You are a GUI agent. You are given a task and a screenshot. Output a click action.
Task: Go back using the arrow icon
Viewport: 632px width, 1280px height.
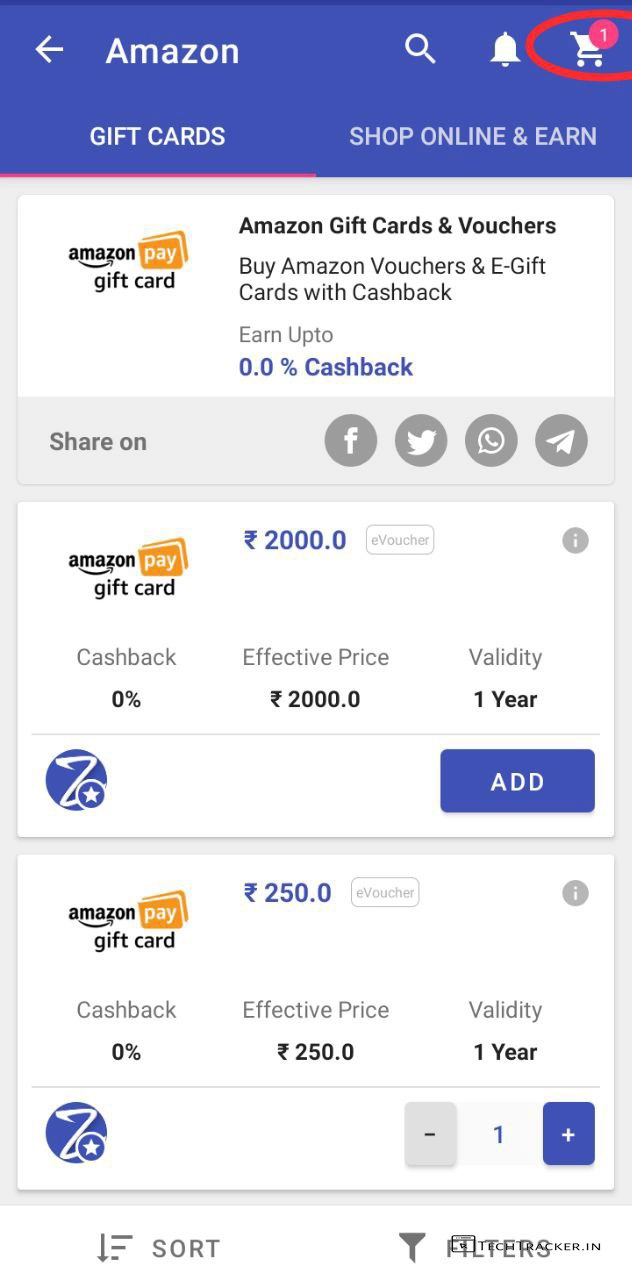(49, 50)
